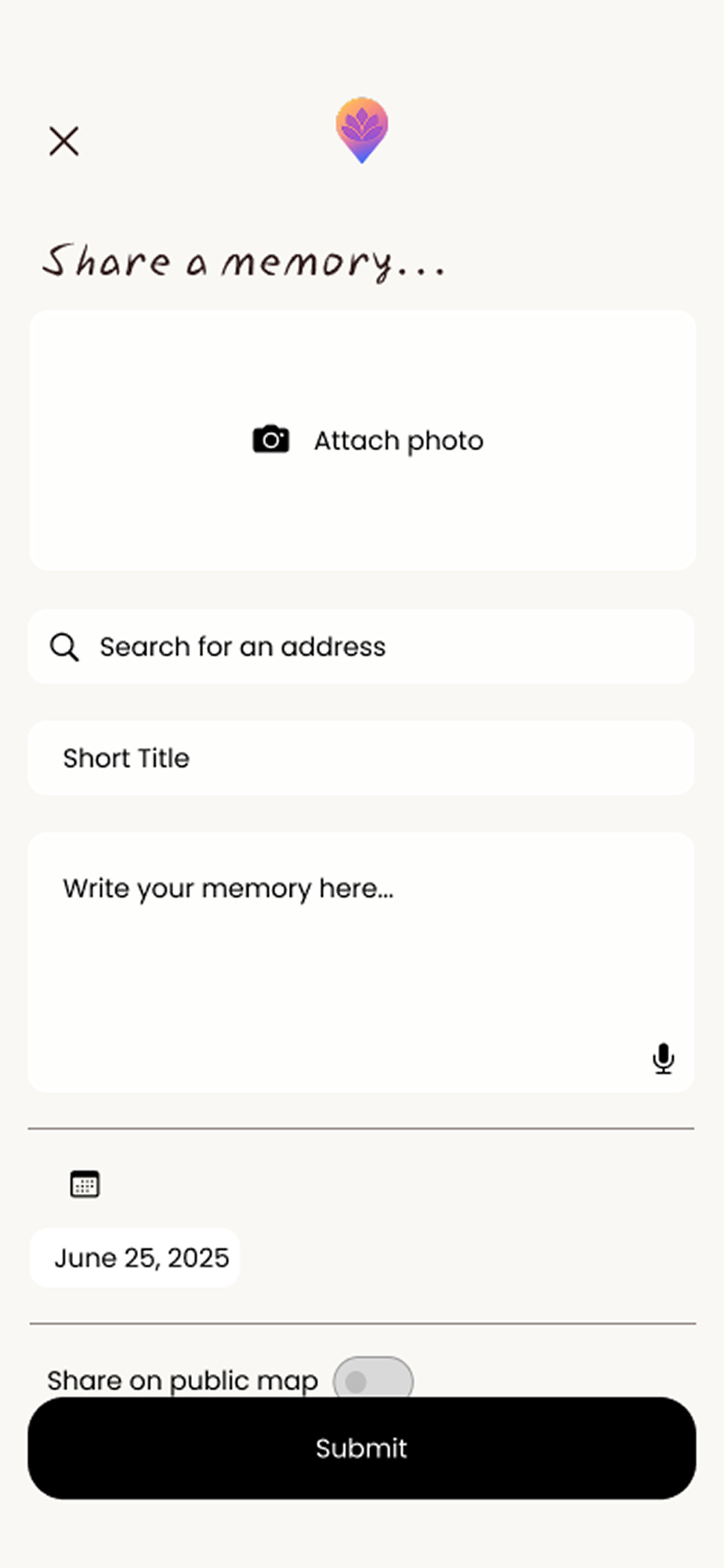Dismiss the memory form with the X
This screenshot has width=724, height=1568.
click(x=64, y=141)
